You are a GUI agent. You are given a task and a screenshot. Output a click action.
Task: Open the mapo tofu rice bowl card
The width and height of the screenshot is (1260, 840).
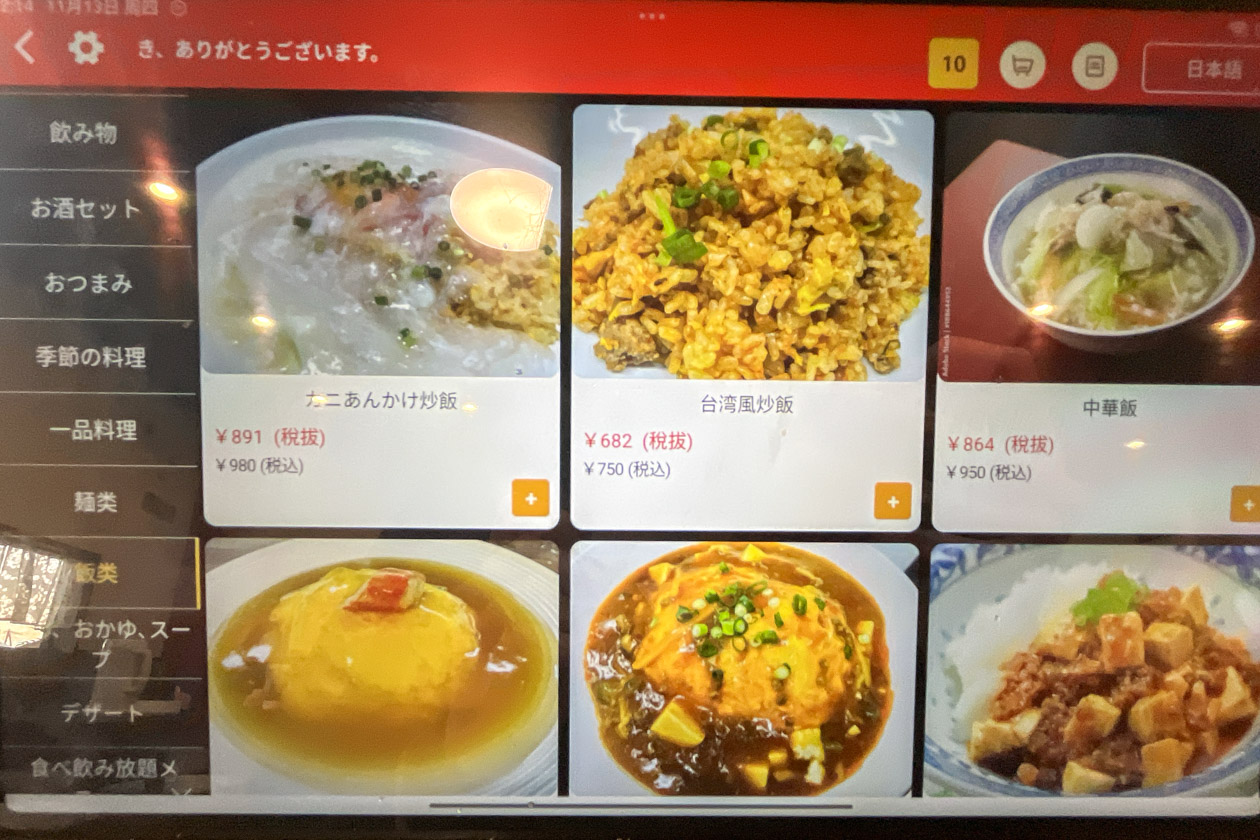pyautogui.click(x=1090, y=670)
